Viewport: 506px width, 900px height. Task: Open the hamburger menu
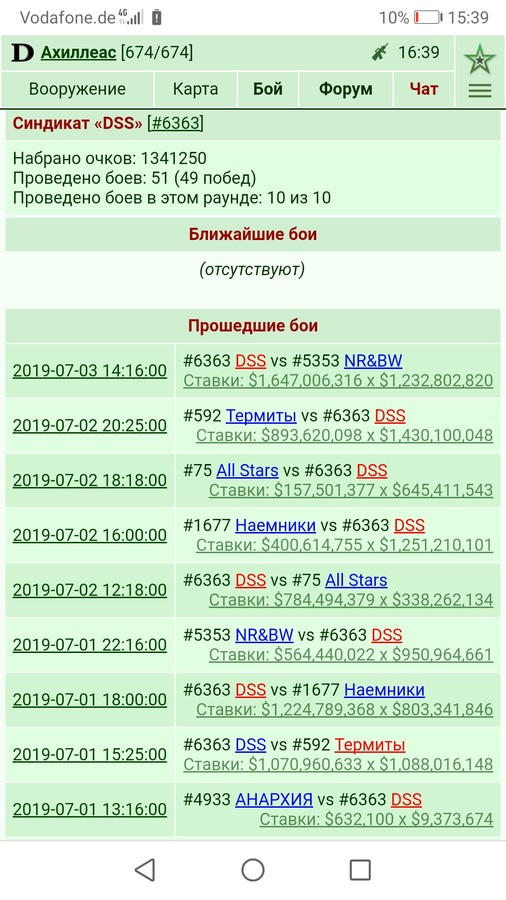point(480,91)
